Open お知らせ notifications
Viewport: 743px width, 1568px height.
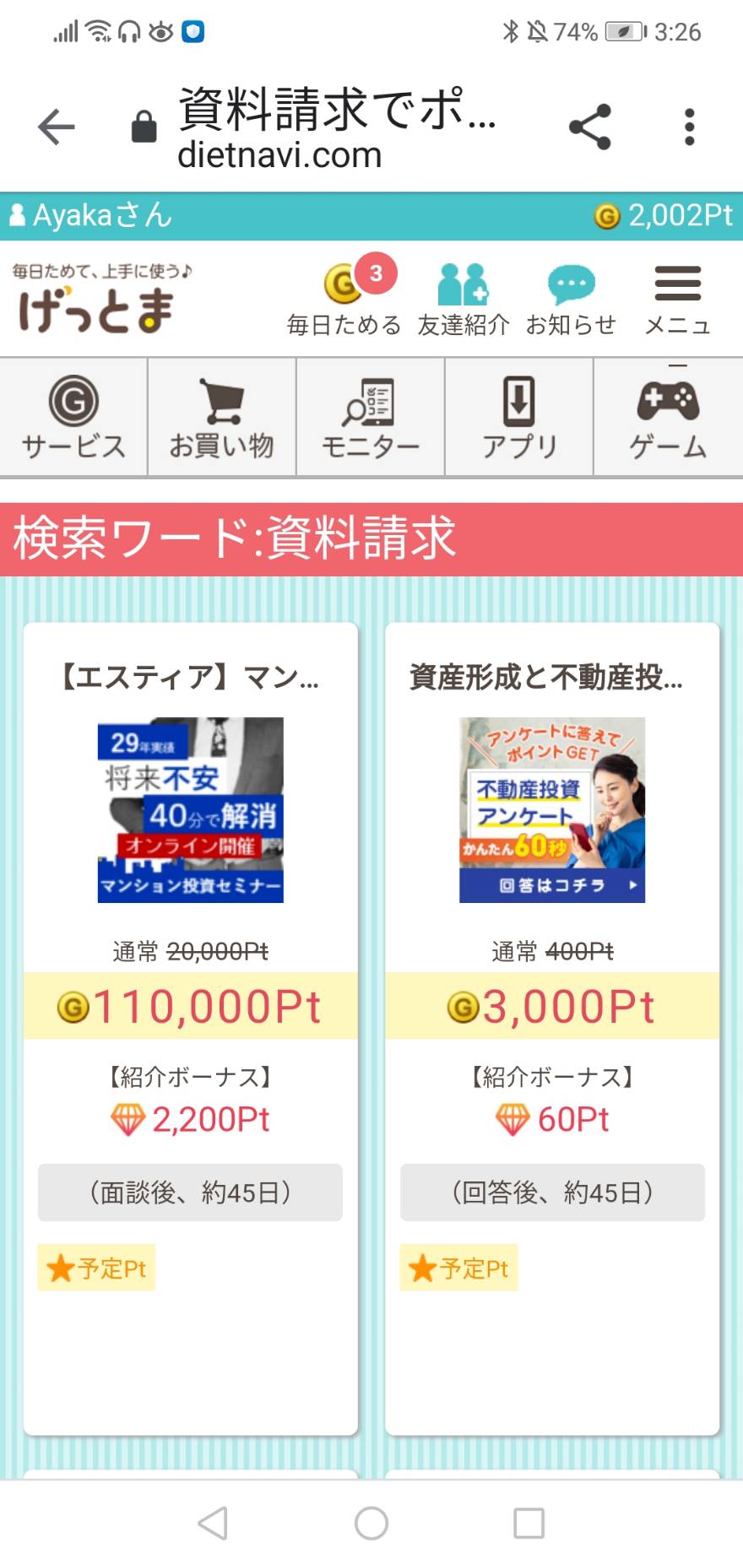coord(572,298)
